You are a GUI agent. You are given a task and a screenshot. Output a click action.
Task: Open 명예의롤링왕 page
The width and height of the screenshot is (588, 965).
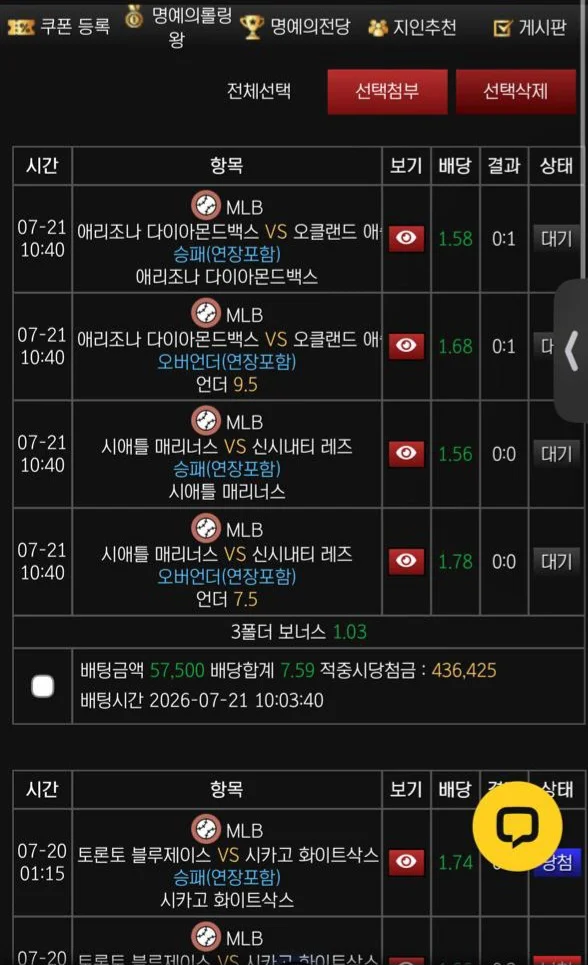pyautogui.click(x=179, y=26)
